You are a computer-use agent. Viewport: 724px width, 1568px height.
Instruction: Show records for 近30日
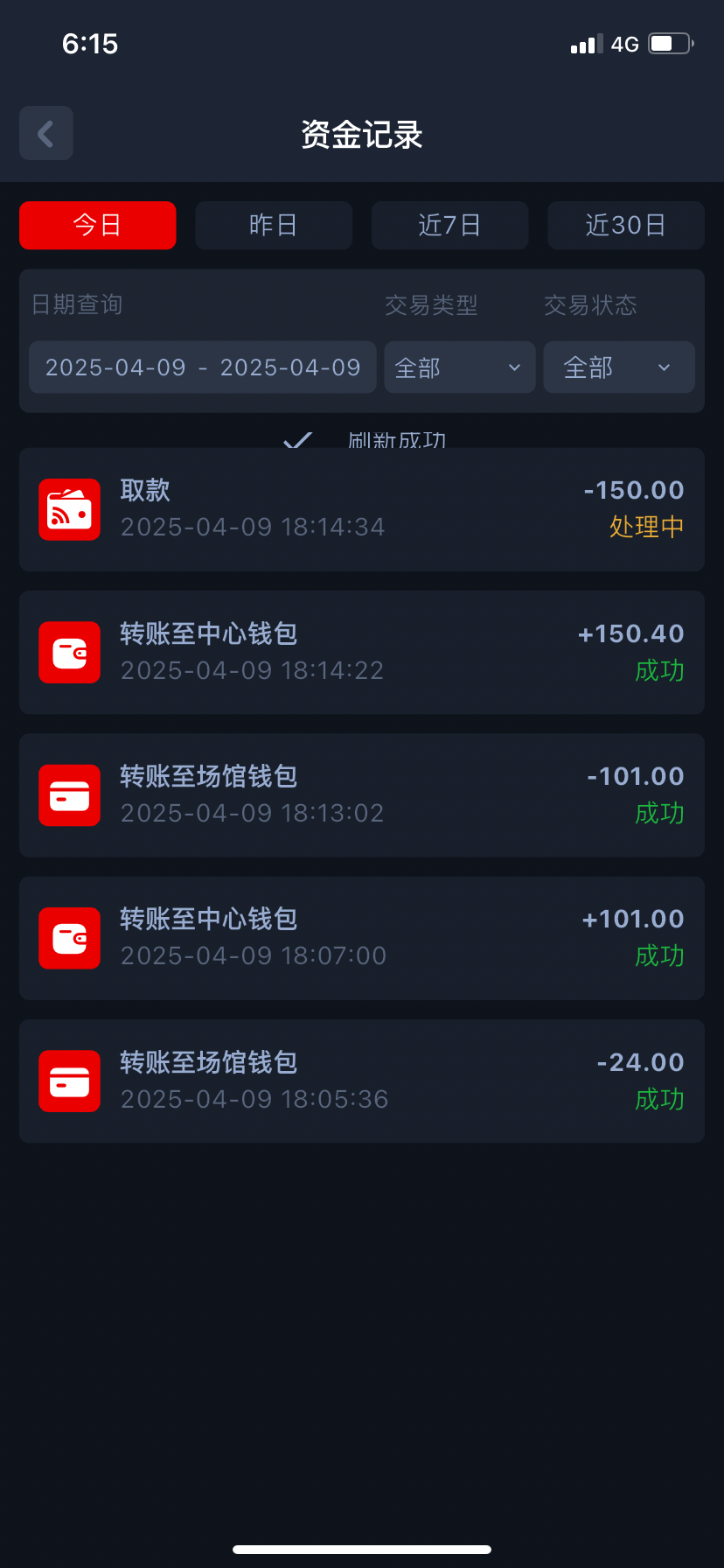(626, 226)
